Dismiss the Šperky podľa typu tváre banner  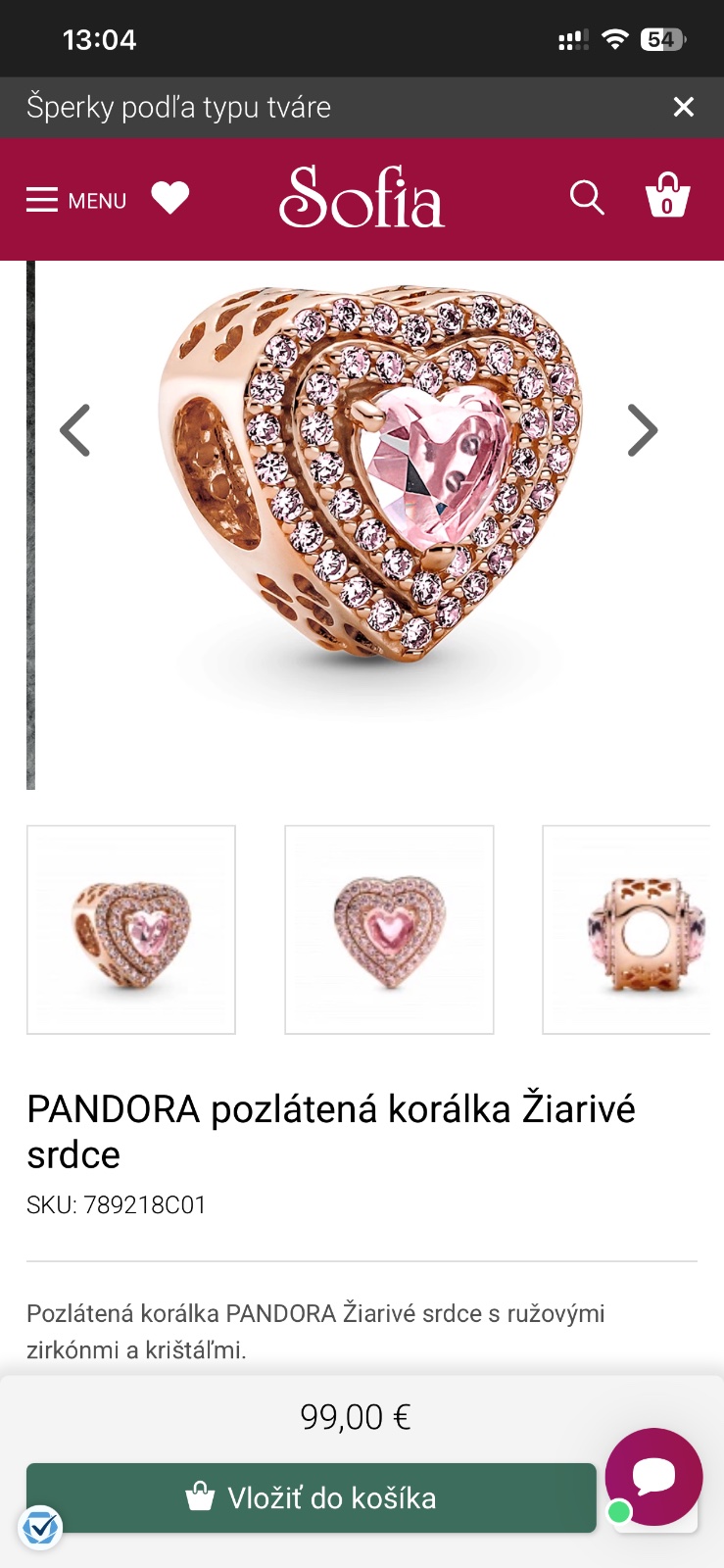tap(683, 107)
